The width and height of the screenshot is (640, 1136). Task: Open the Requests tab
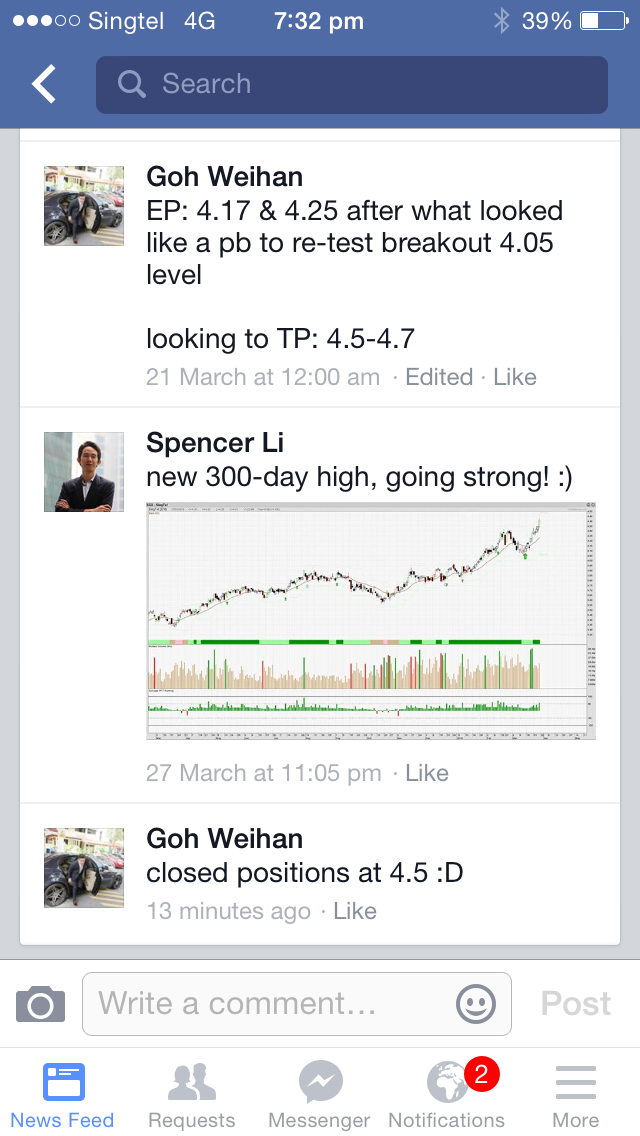click(x=191, y=1094)
